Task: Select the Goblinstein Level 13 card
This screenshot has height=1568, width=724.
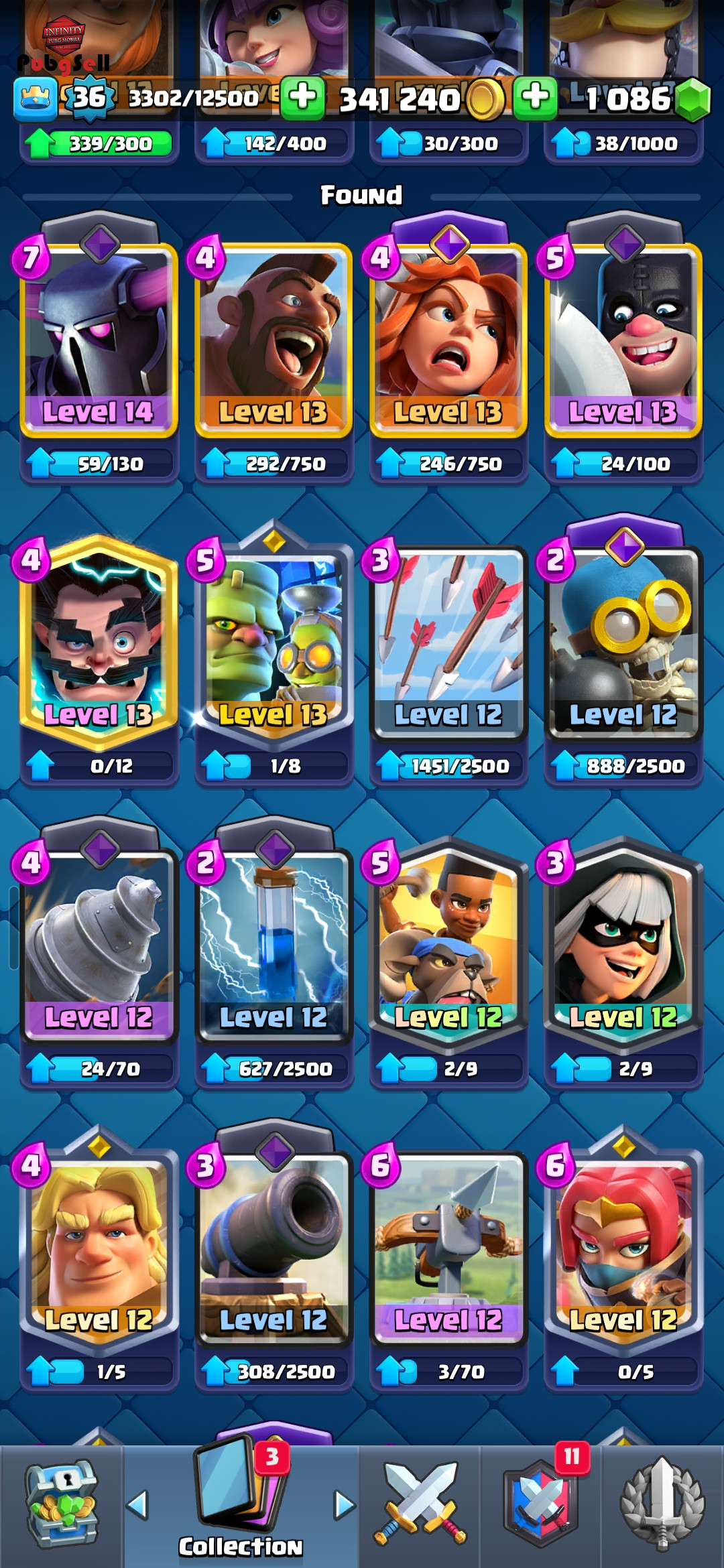Action: coord(274,641)
